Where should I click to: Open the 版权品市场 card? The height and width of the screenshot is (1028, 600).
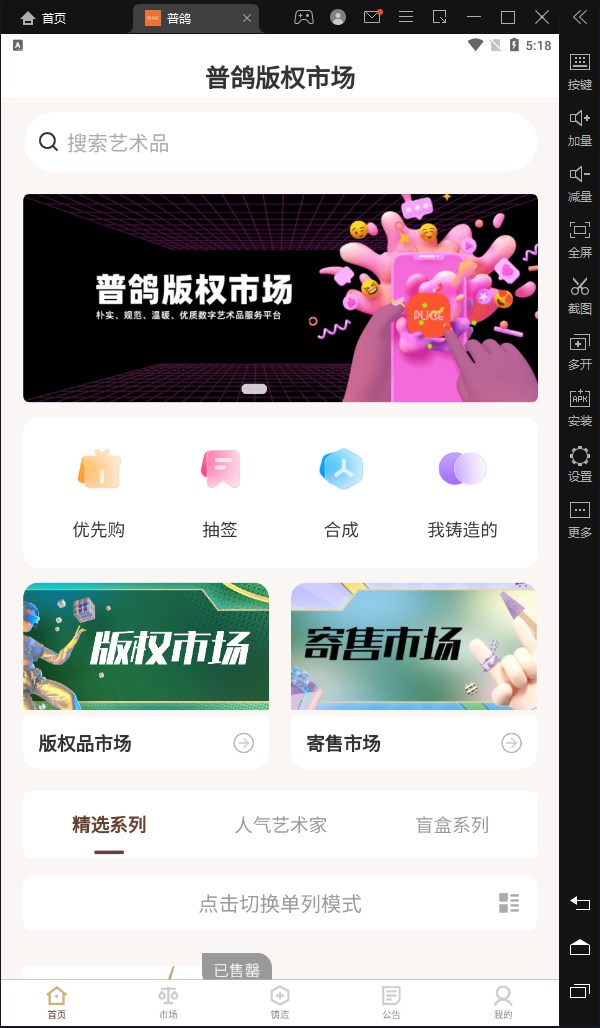(146, 675)
